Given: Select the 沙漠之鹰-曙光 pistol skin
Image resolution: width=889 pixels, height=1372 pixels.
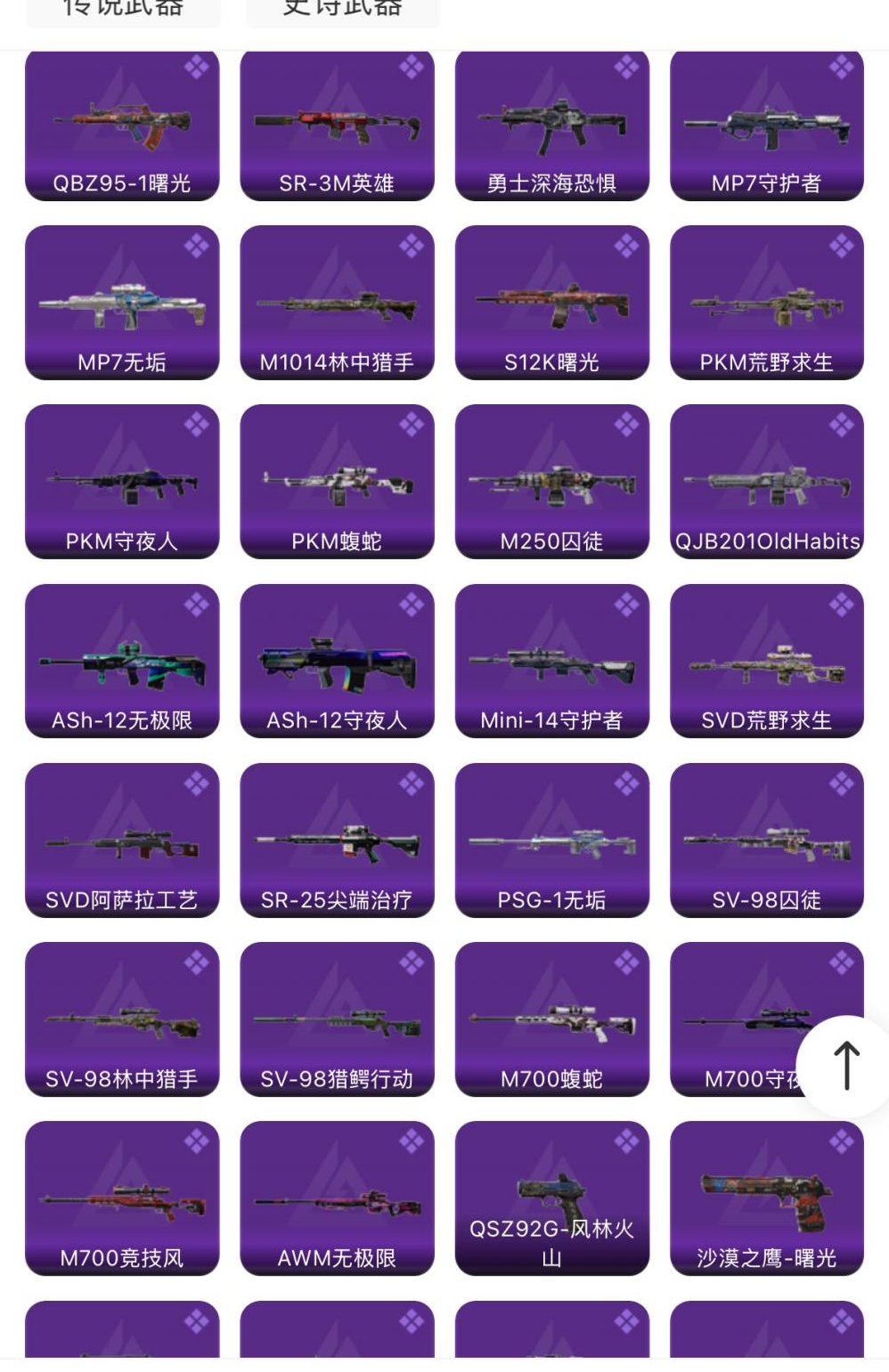Looking at the screenshot, I should pos(767,1197).
